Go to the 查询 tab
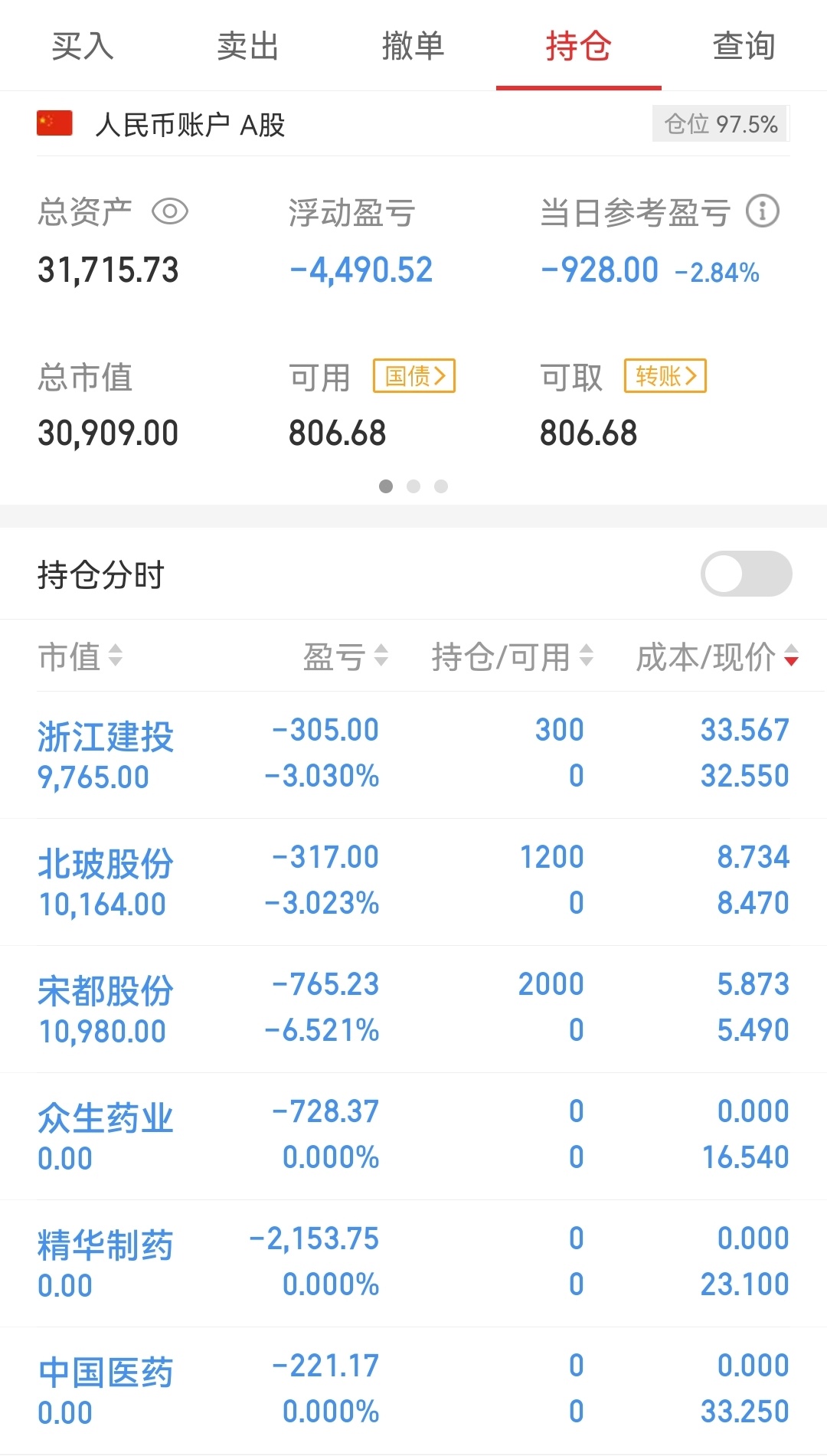Screen dimensions: 827x1456 coord(744,46)
